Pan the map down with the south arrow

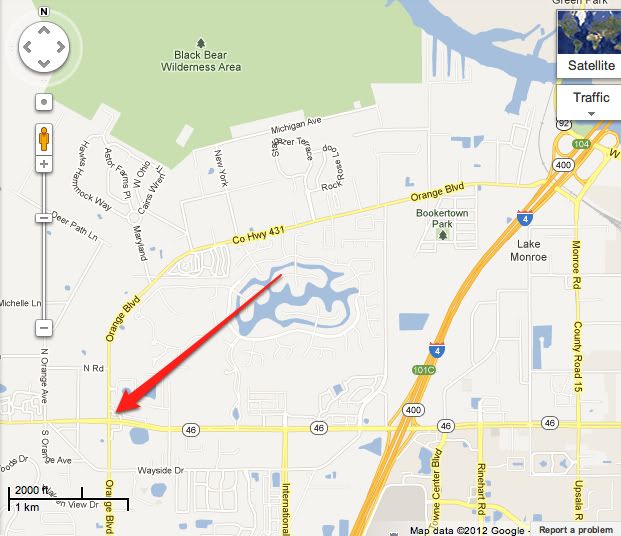(x=43, y=62)
